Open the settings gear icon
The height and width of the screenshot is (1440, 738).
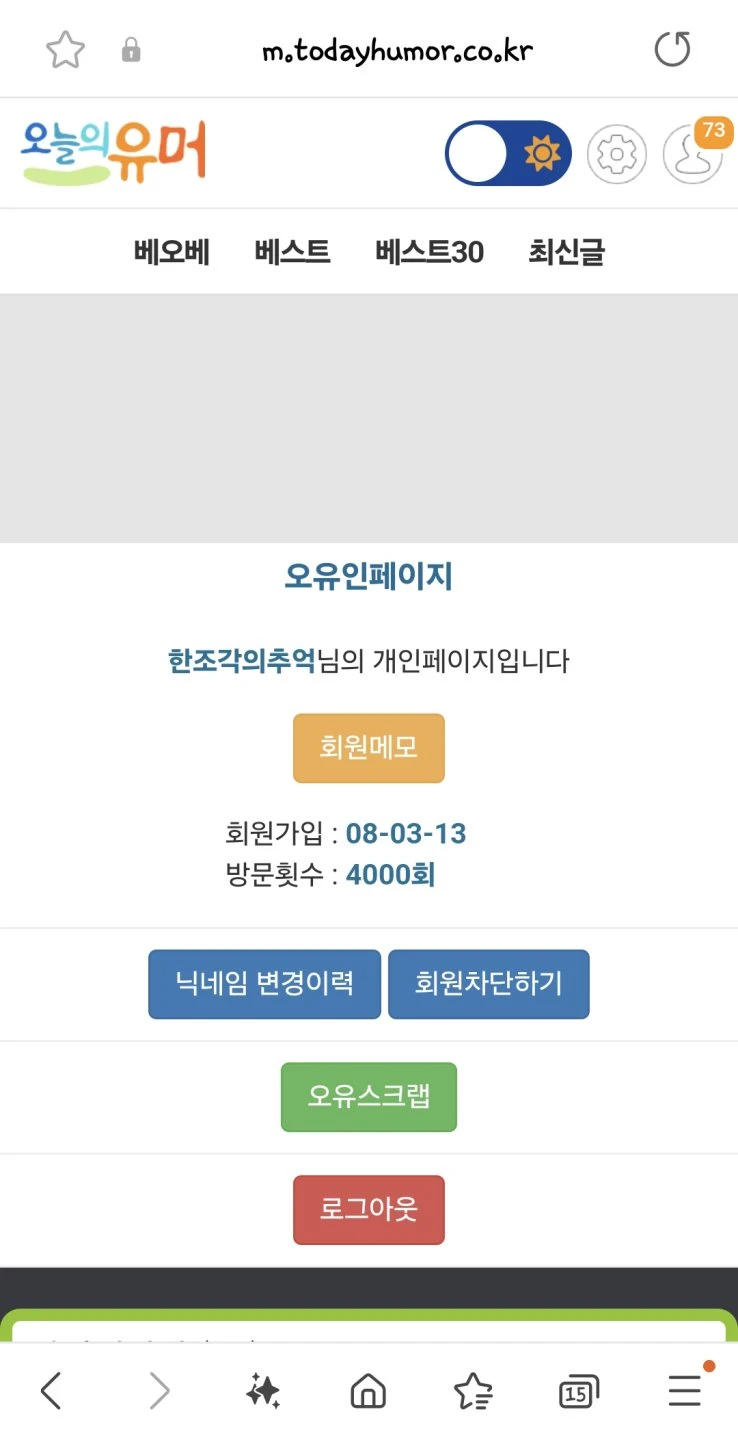coord(616,155)
